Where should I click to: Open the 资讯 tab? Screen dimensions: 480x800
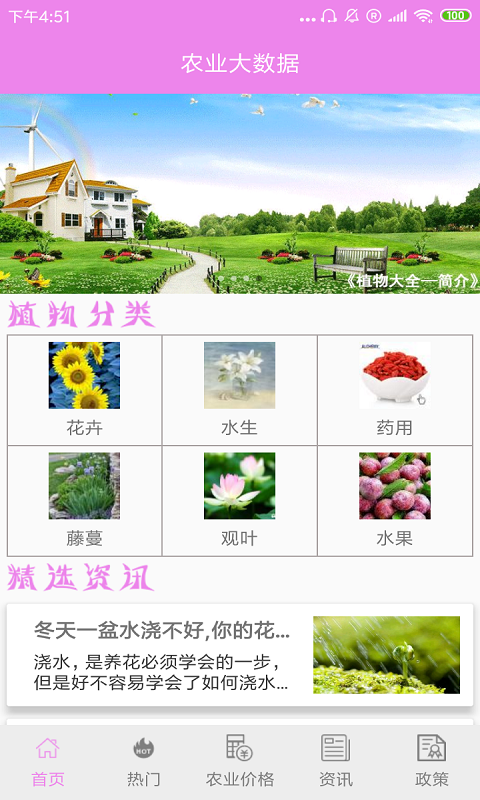click(336, 762)
